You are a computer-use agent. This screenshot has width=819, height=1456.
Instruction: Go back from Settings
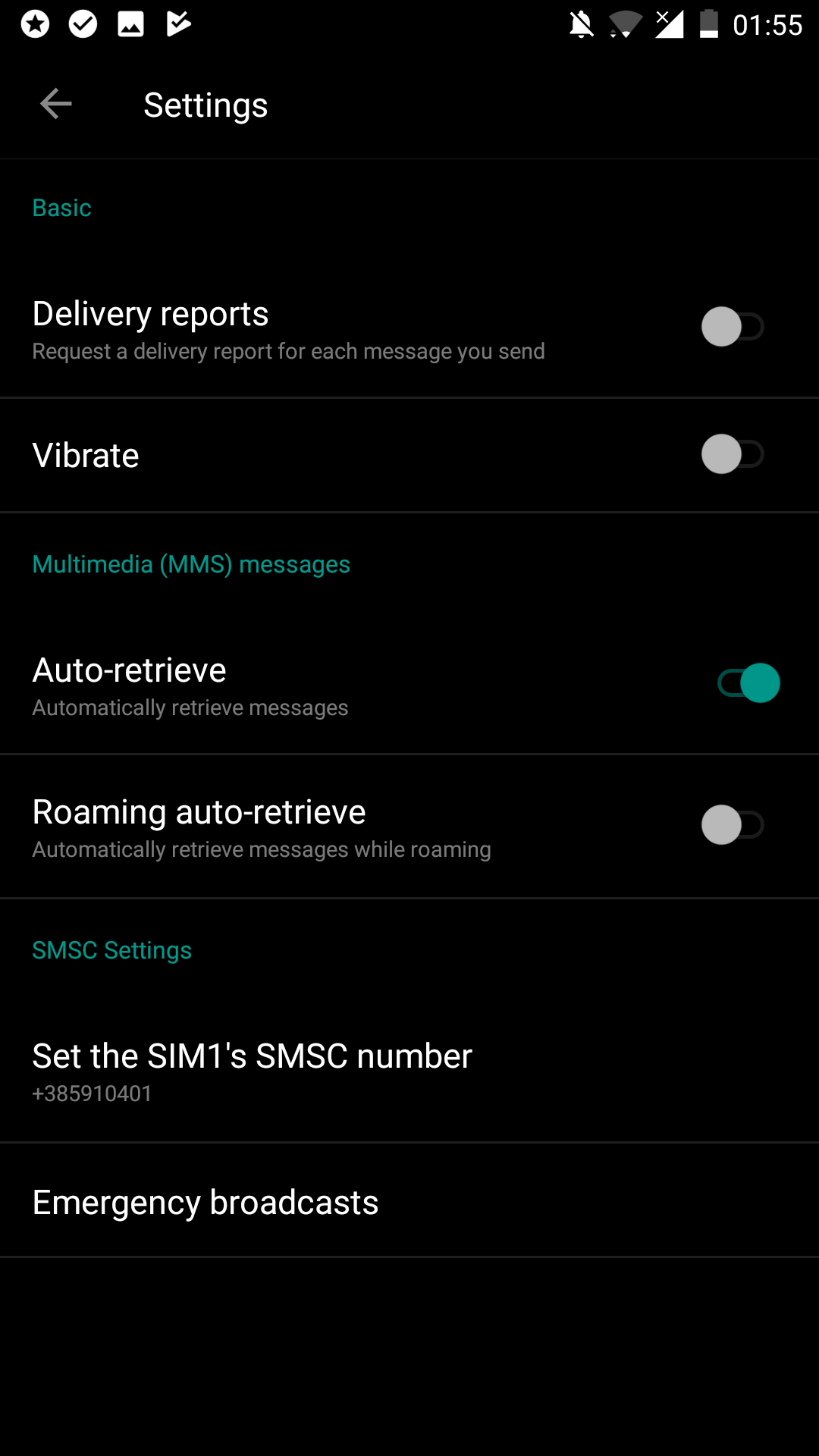55,104
